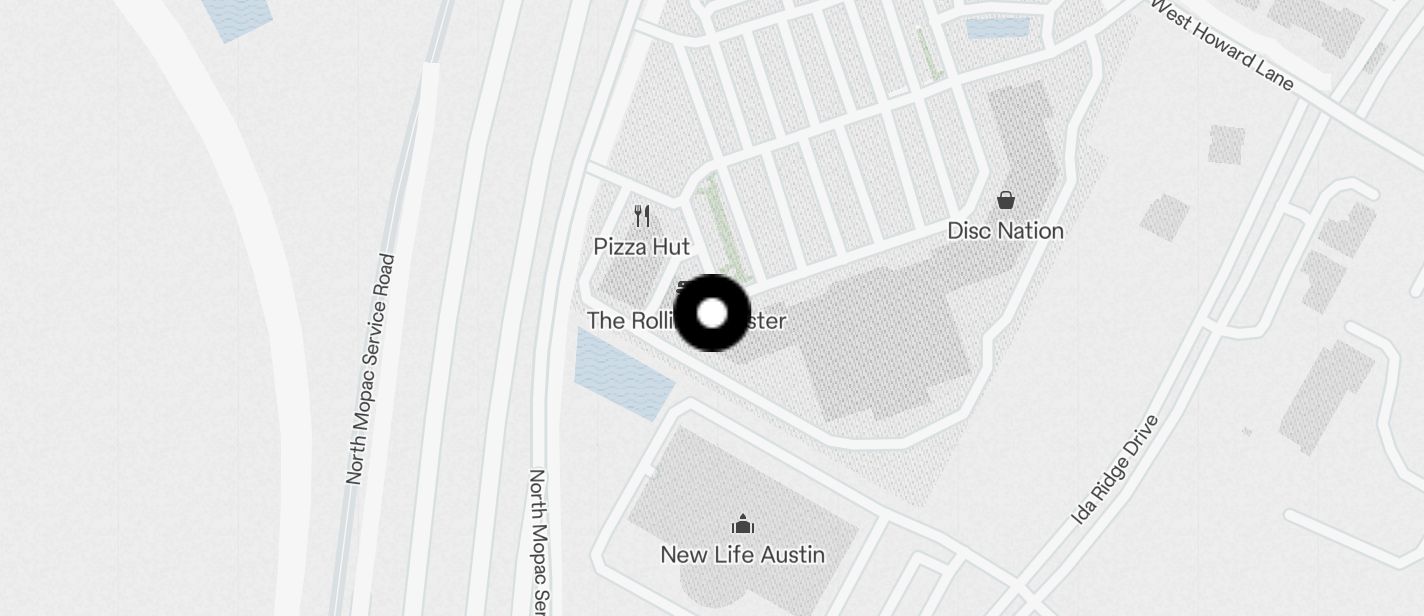Open the Disc Nation shop marker
Viewport: 1424px width, 616px height.
[x=1005, y=201]
